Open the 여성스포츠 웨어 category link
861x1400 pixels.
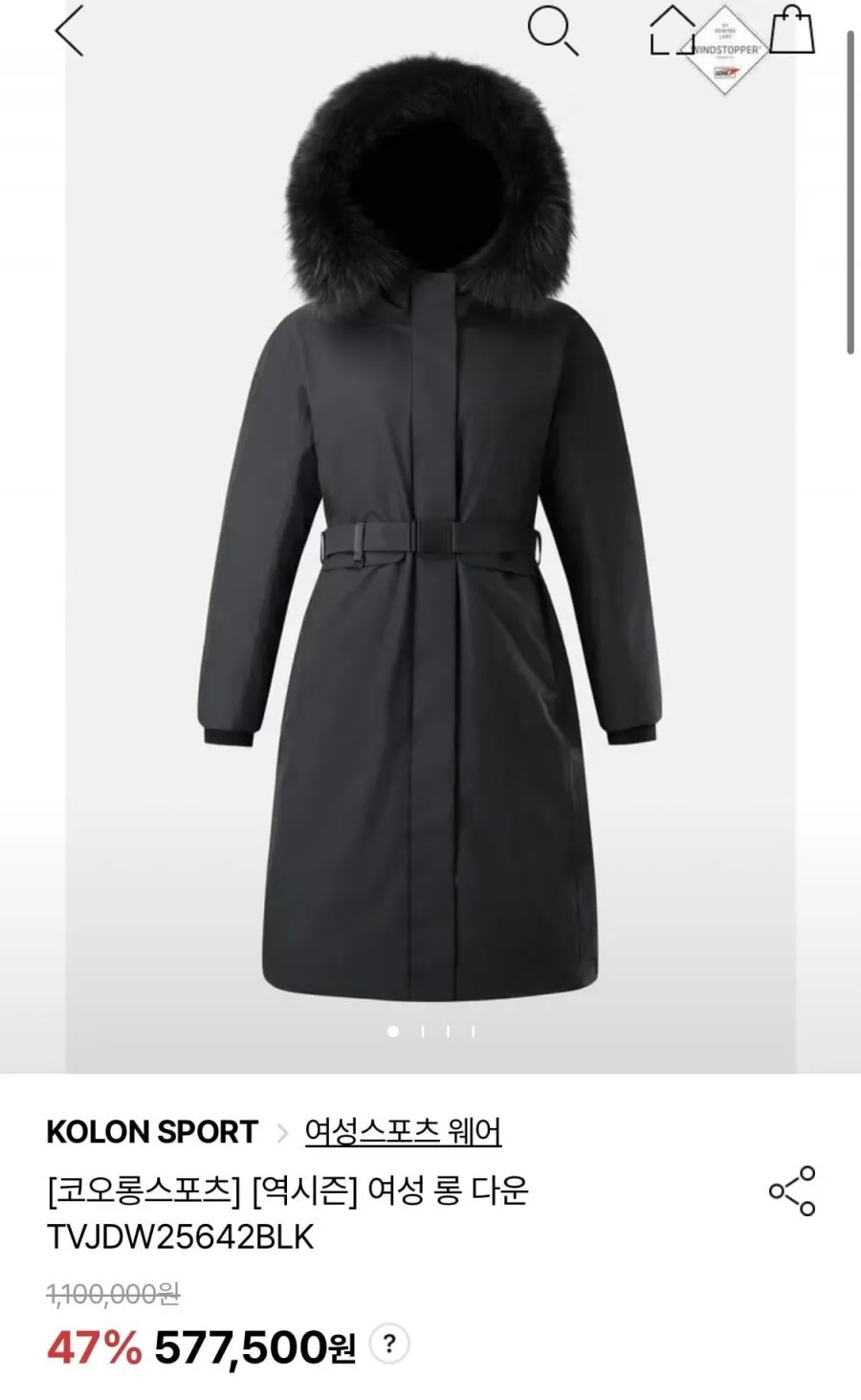point(403,1132)
